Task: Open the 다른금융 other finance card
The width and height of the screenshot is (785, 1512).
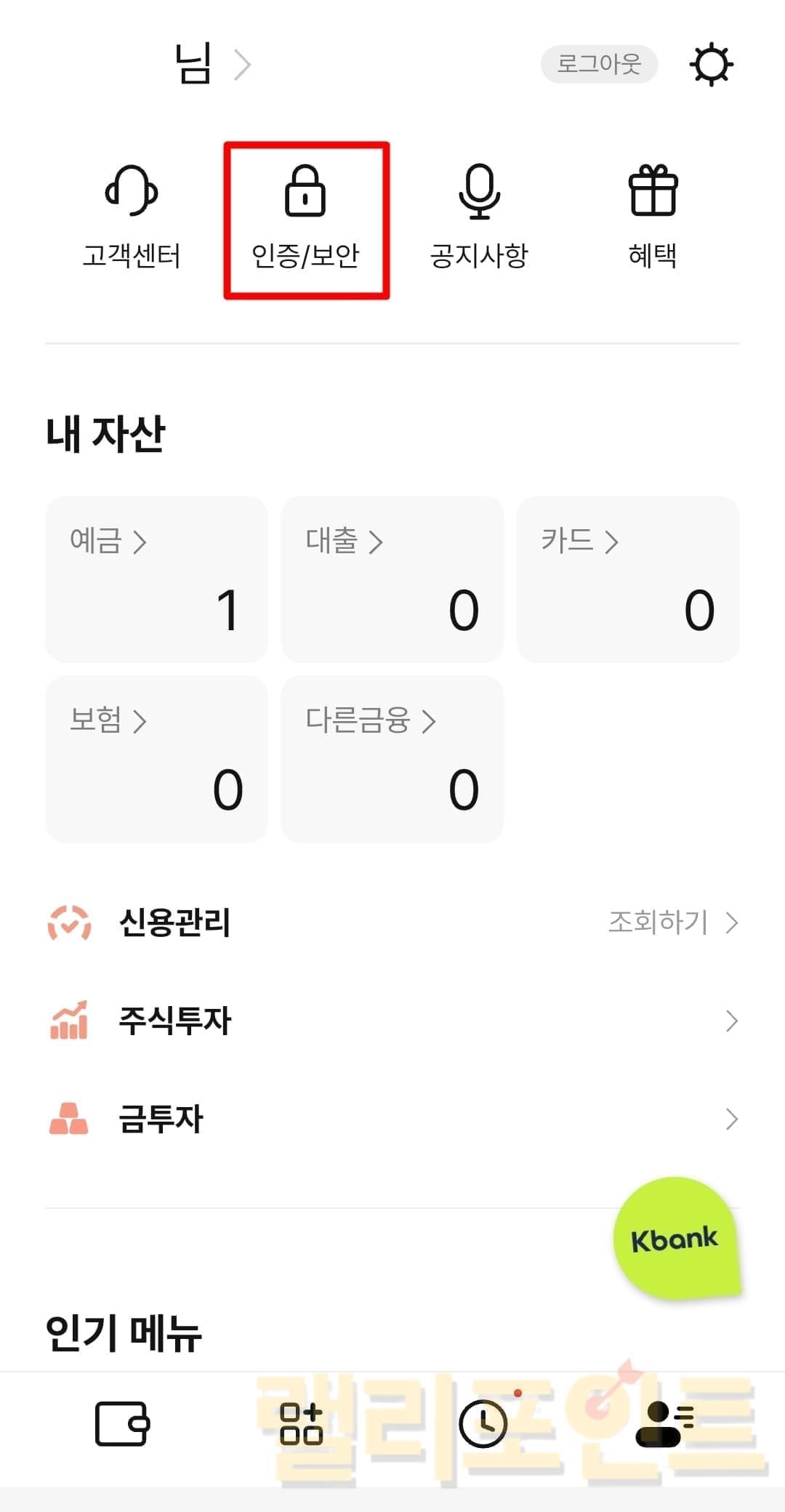Action: pyautogui.click(x=392, y=759)
